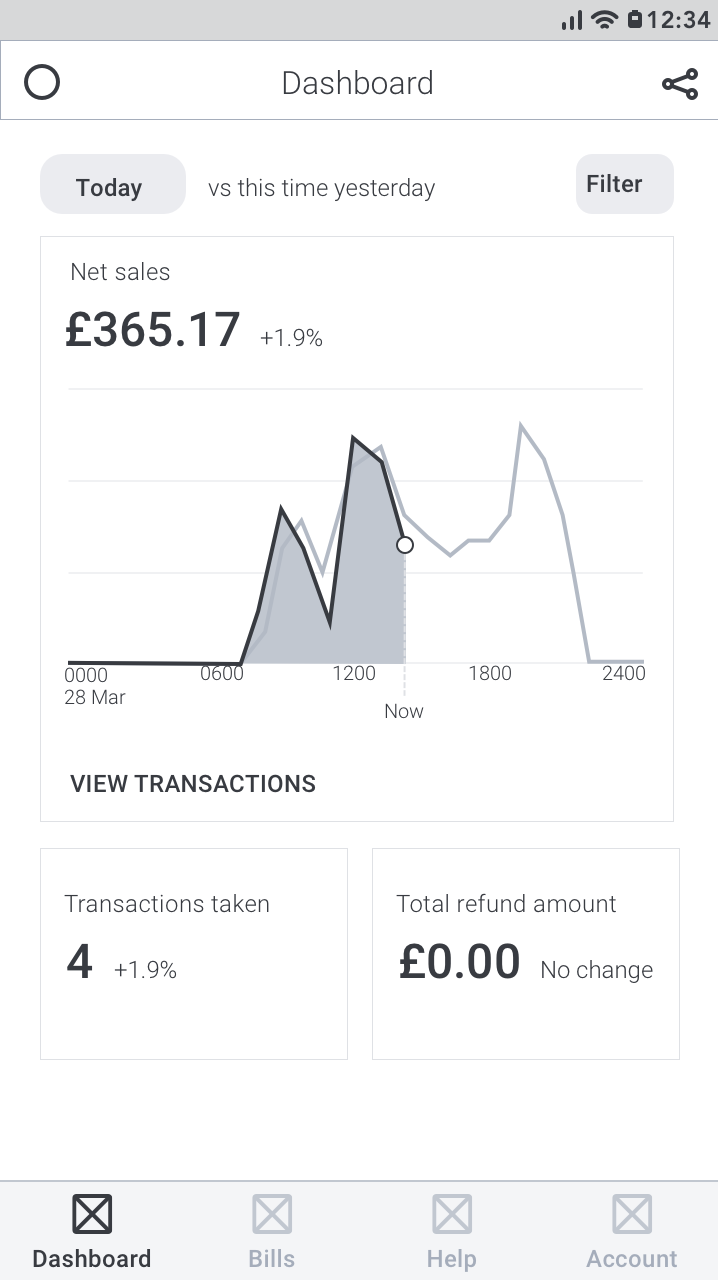Open the Transactions taken card
Viewport: 718px width, 1280px height.
pyautogui.click(x=194, y=954)
